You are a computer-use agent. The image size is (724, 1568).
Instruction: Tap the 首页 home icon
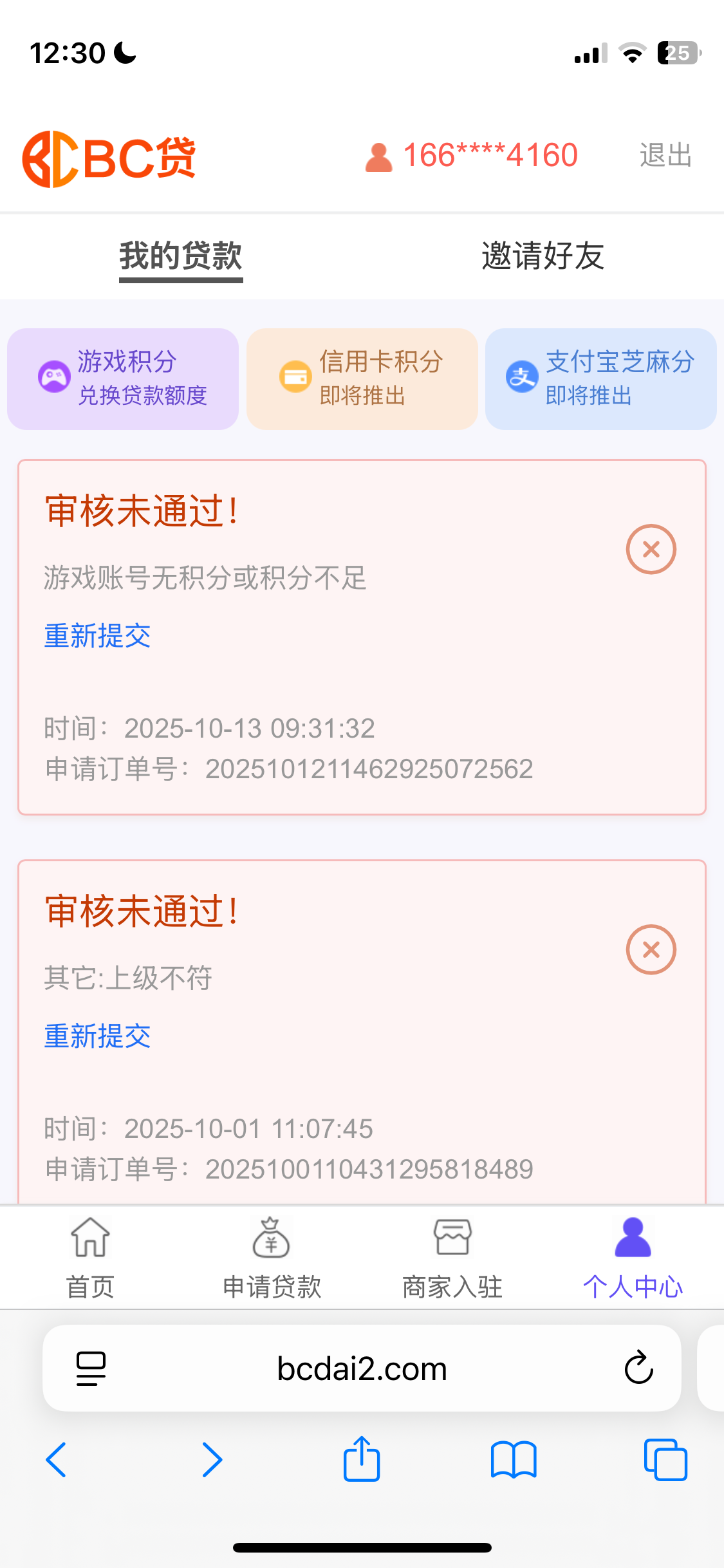coord(89,1236)
